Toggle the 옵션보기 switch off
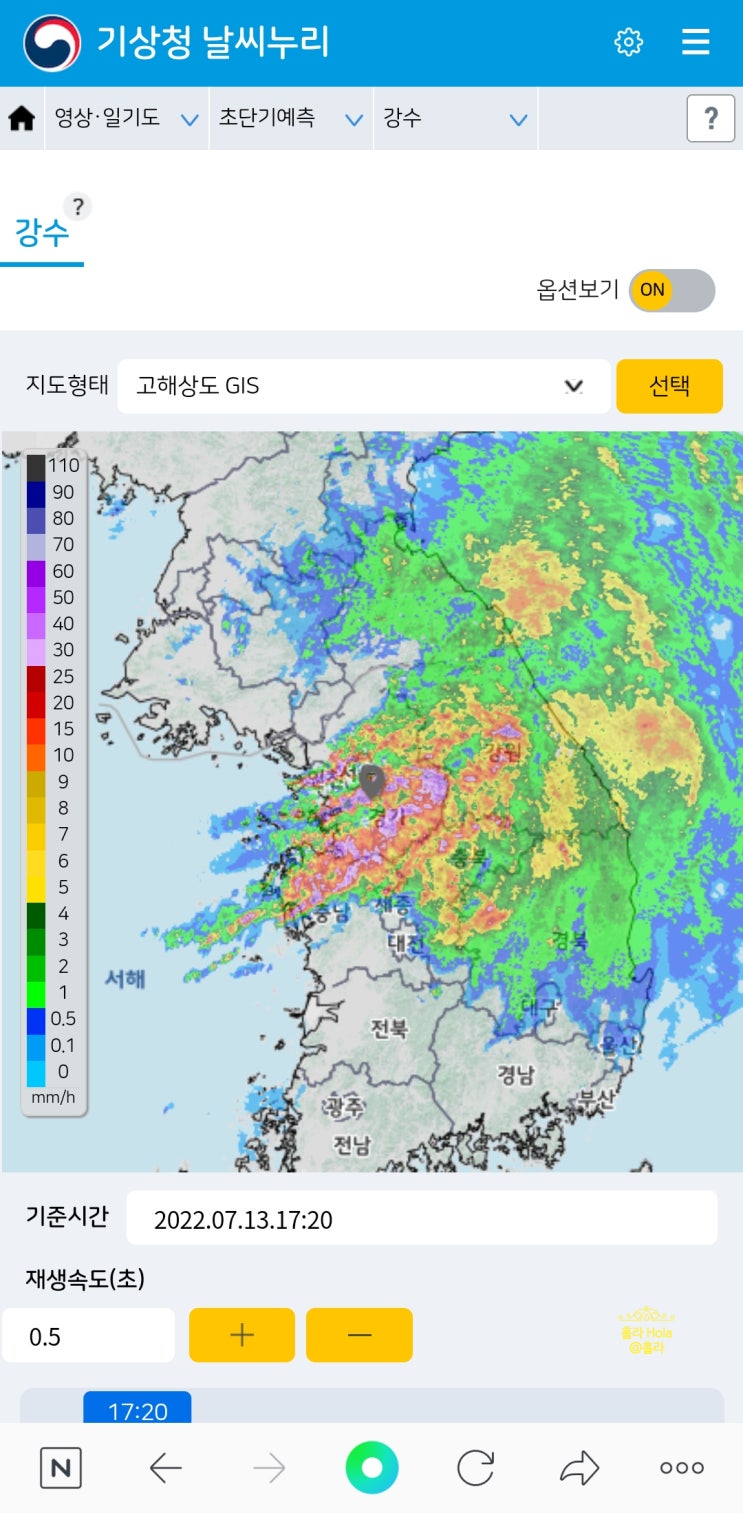The image size is (743, 1513). [672, 290]
